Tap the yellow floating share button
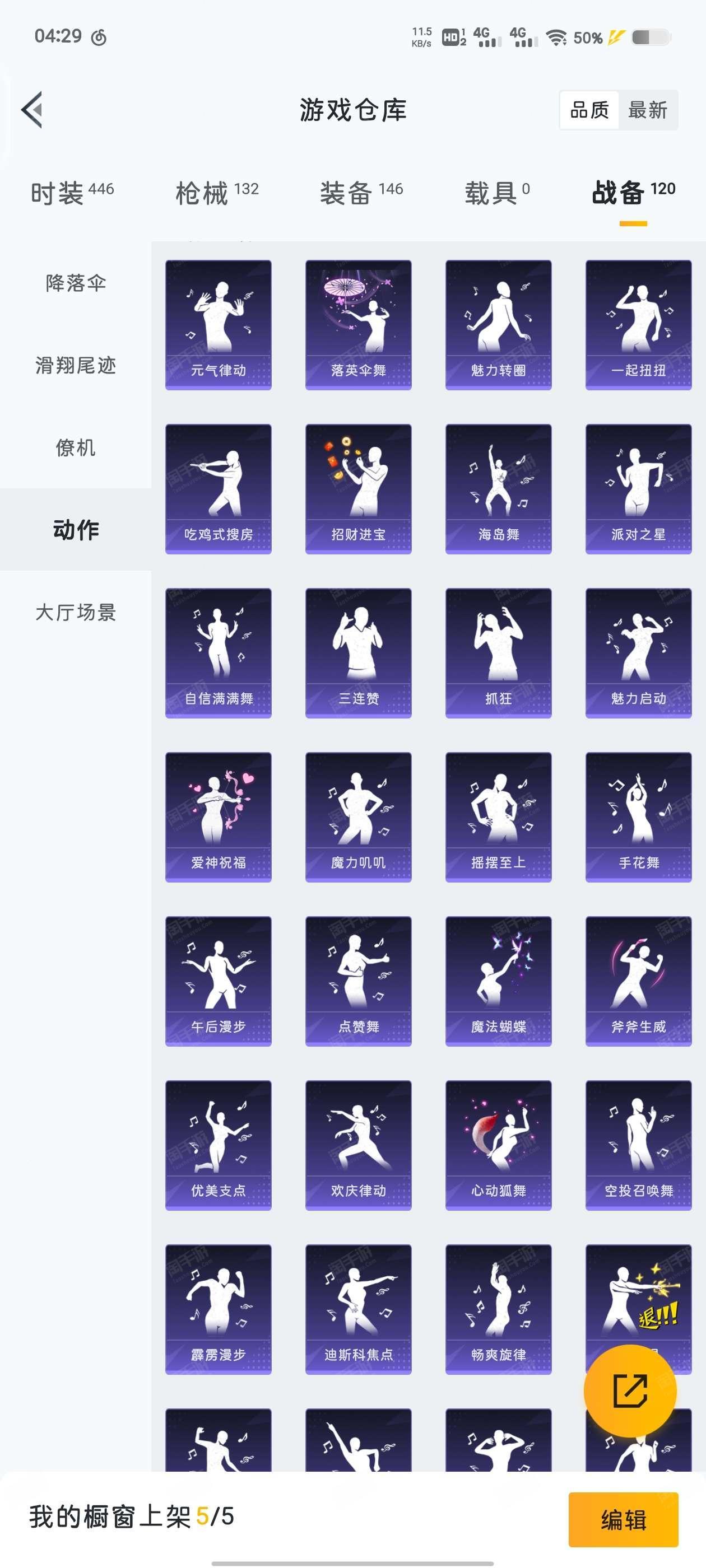Screen dimensions: 706x1568 630,1392
